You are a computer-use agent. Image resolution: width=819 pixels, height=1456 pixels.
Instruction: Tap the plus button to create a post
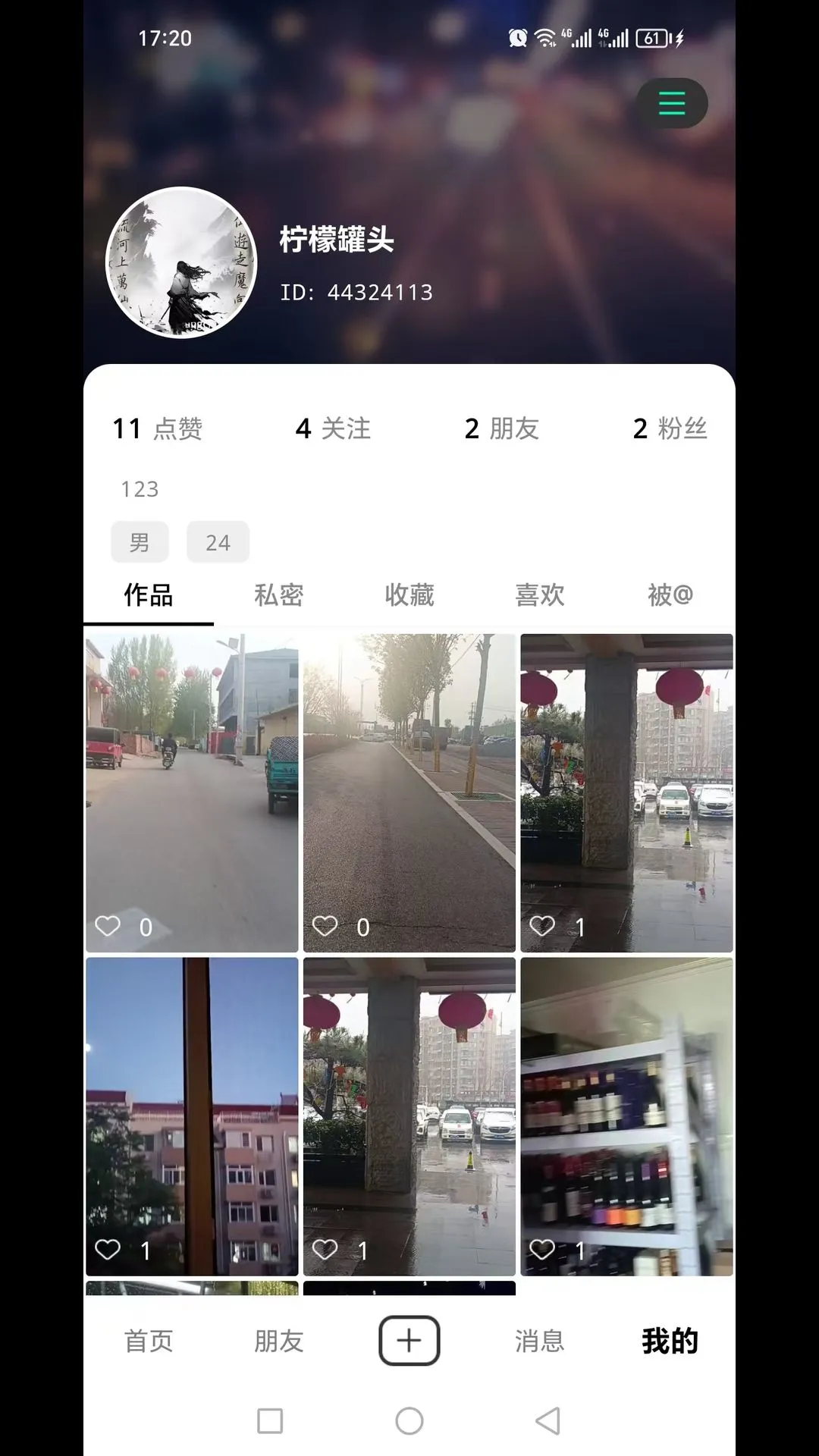(409, 1339)
